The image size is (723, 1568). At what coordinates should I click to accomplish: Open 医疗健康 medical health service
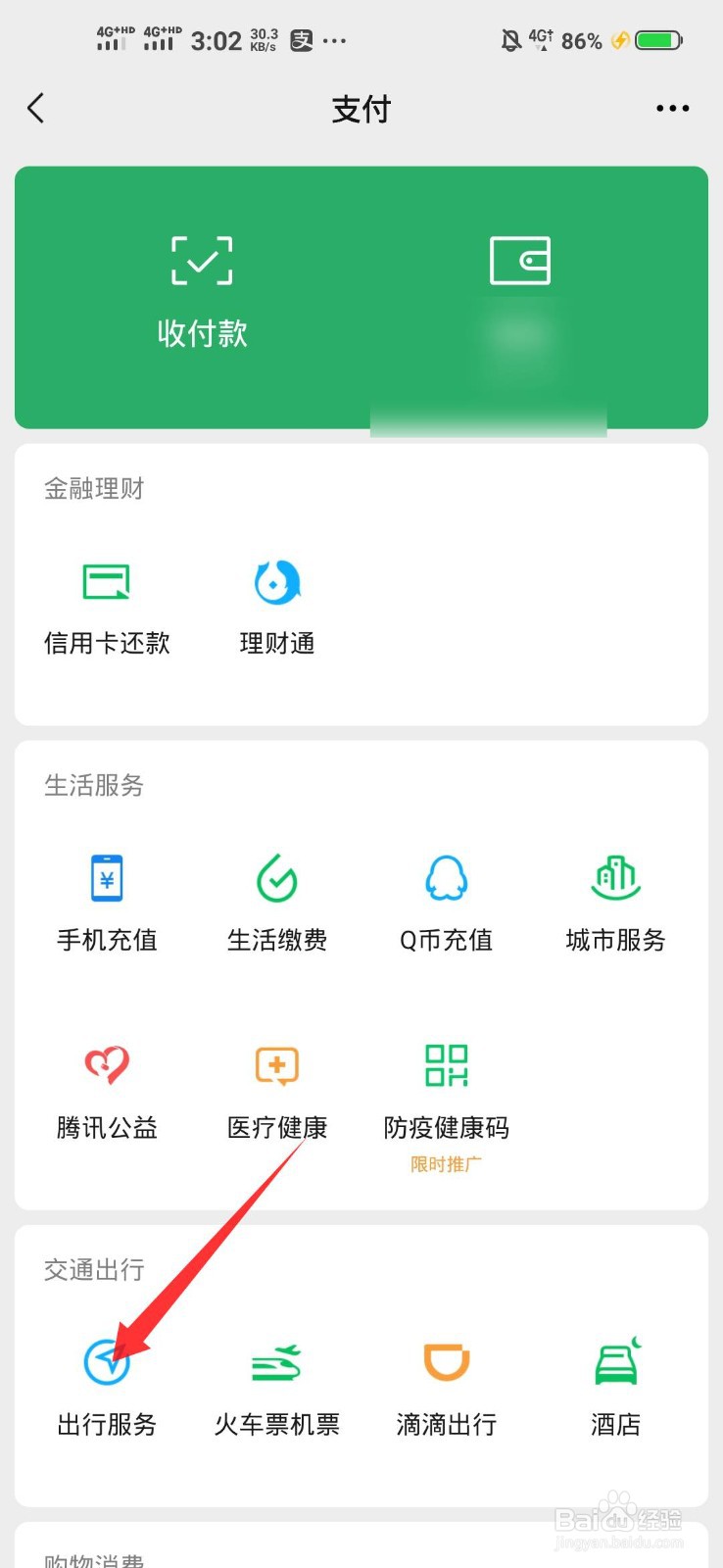coord(275,1088)
